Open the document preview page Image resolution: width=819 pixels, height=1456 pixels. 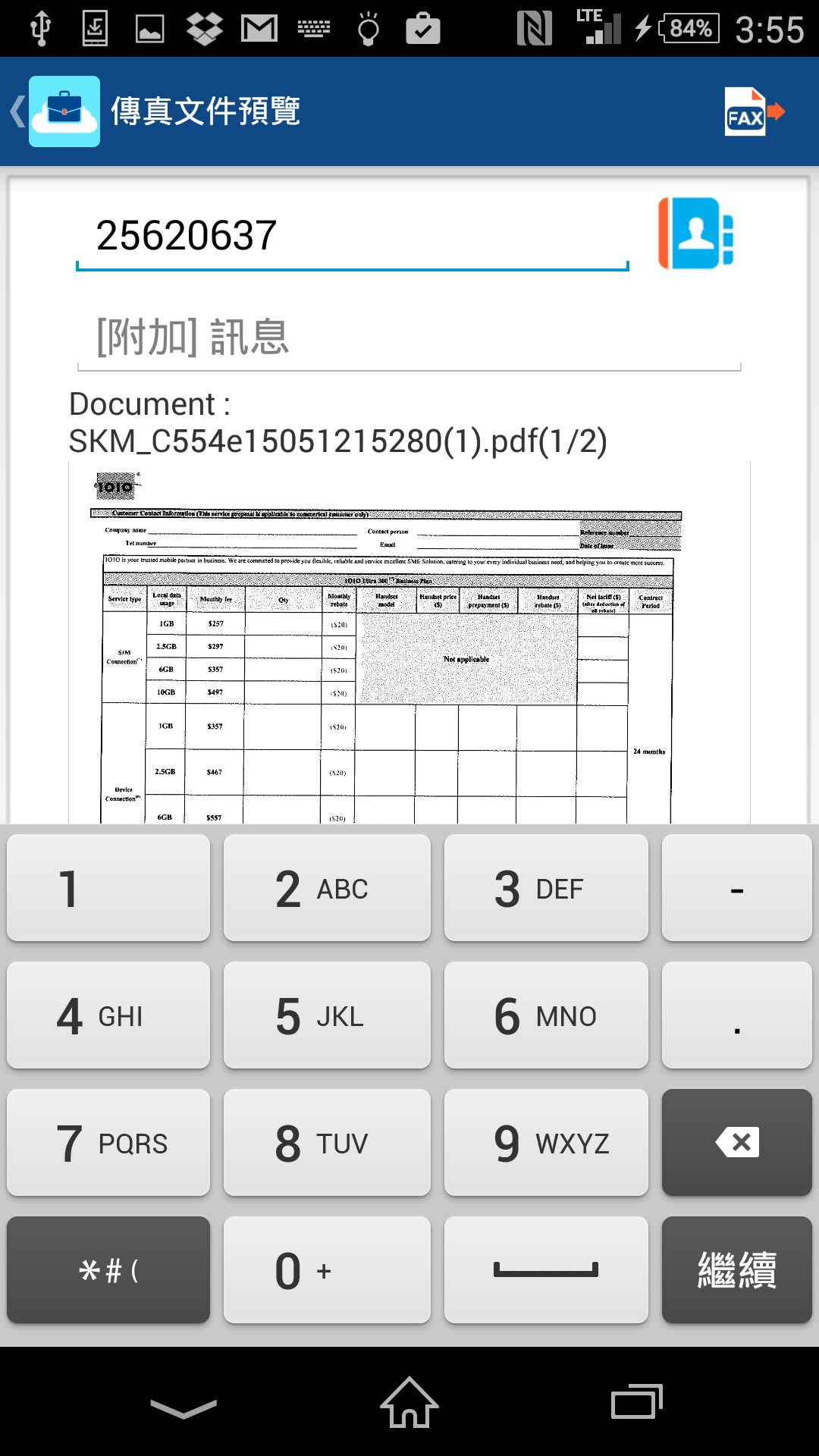[409, 642]
